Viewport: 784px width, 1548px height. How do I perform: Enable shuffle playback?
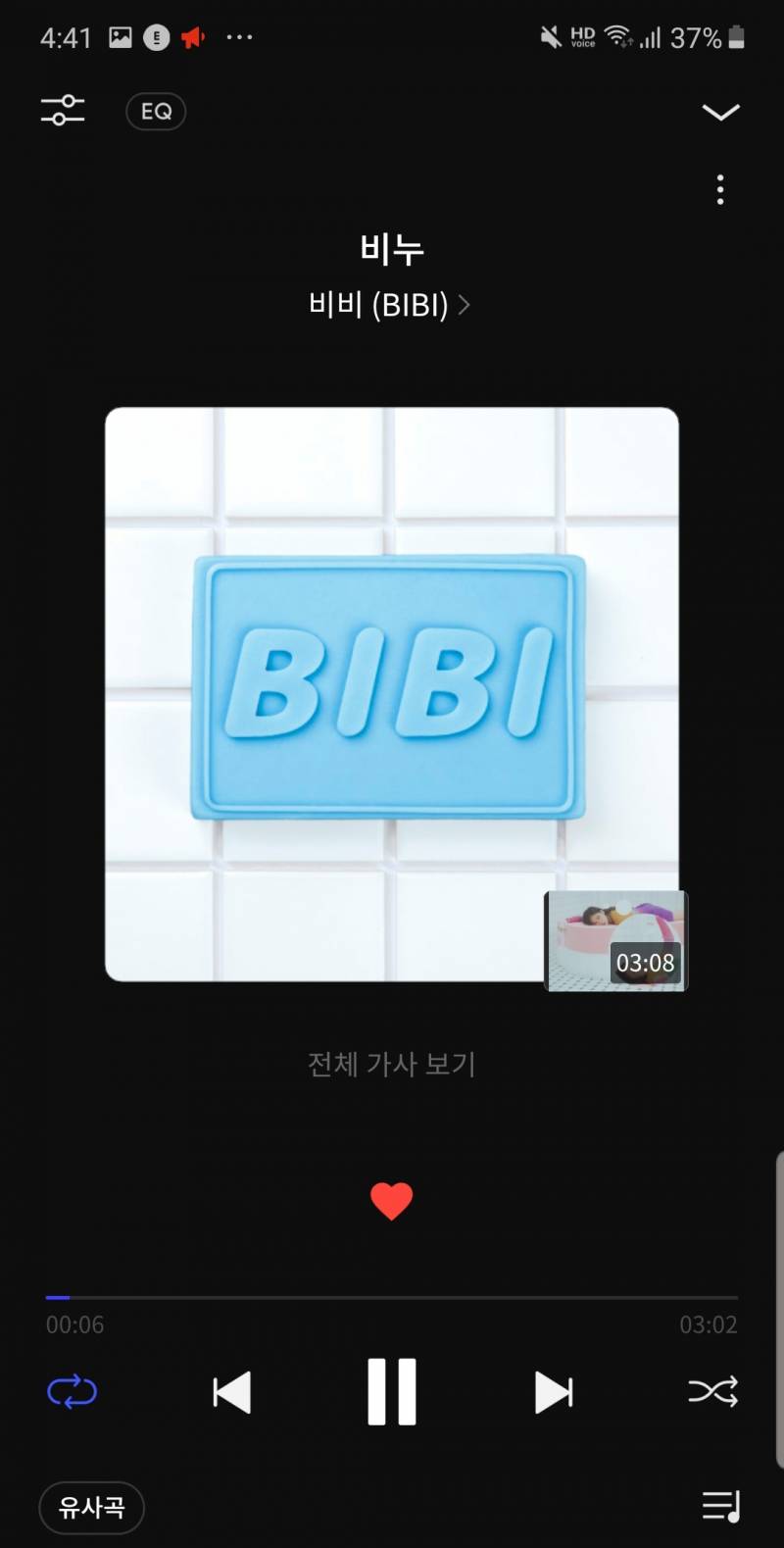(x=713, y=1391)
